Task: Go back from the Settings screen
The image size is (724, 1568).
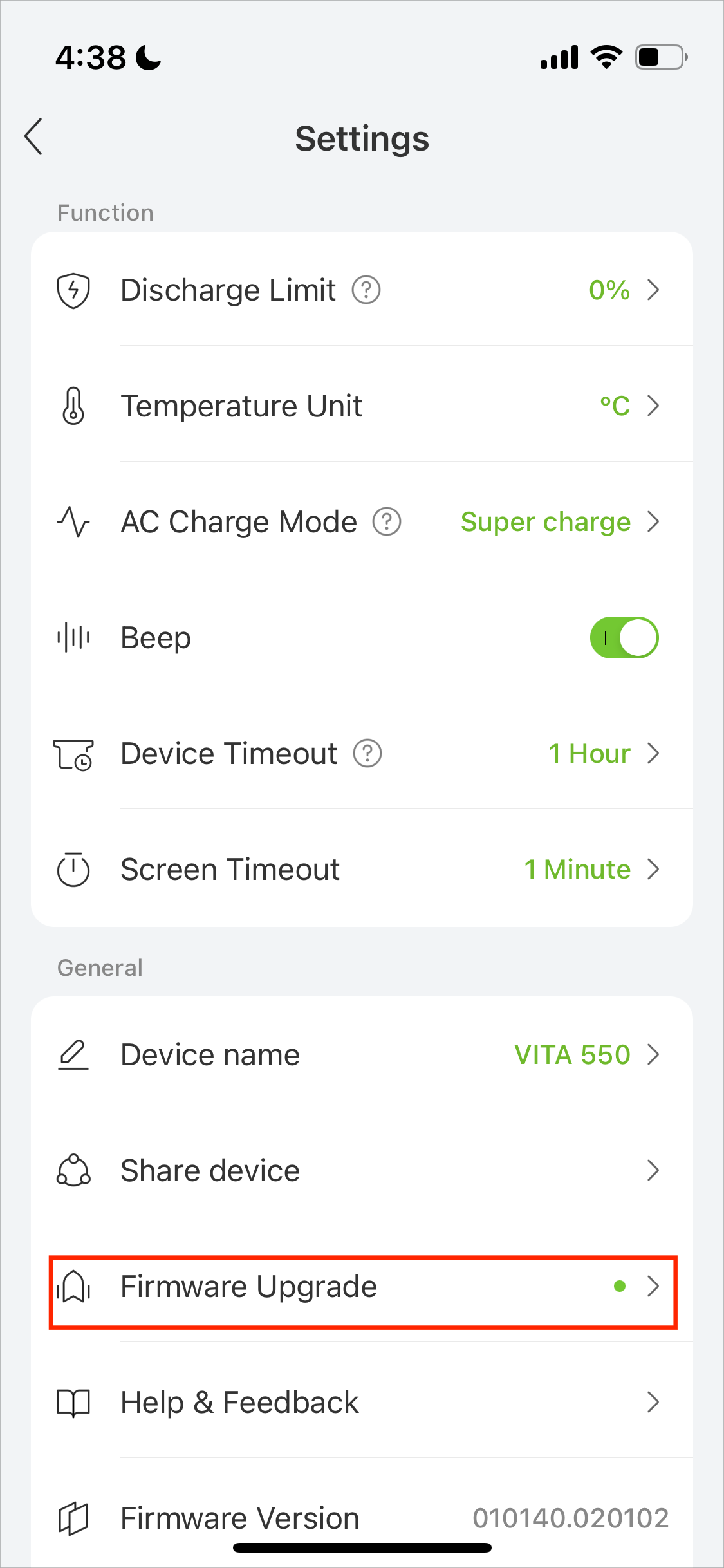Action: (33, 136)
